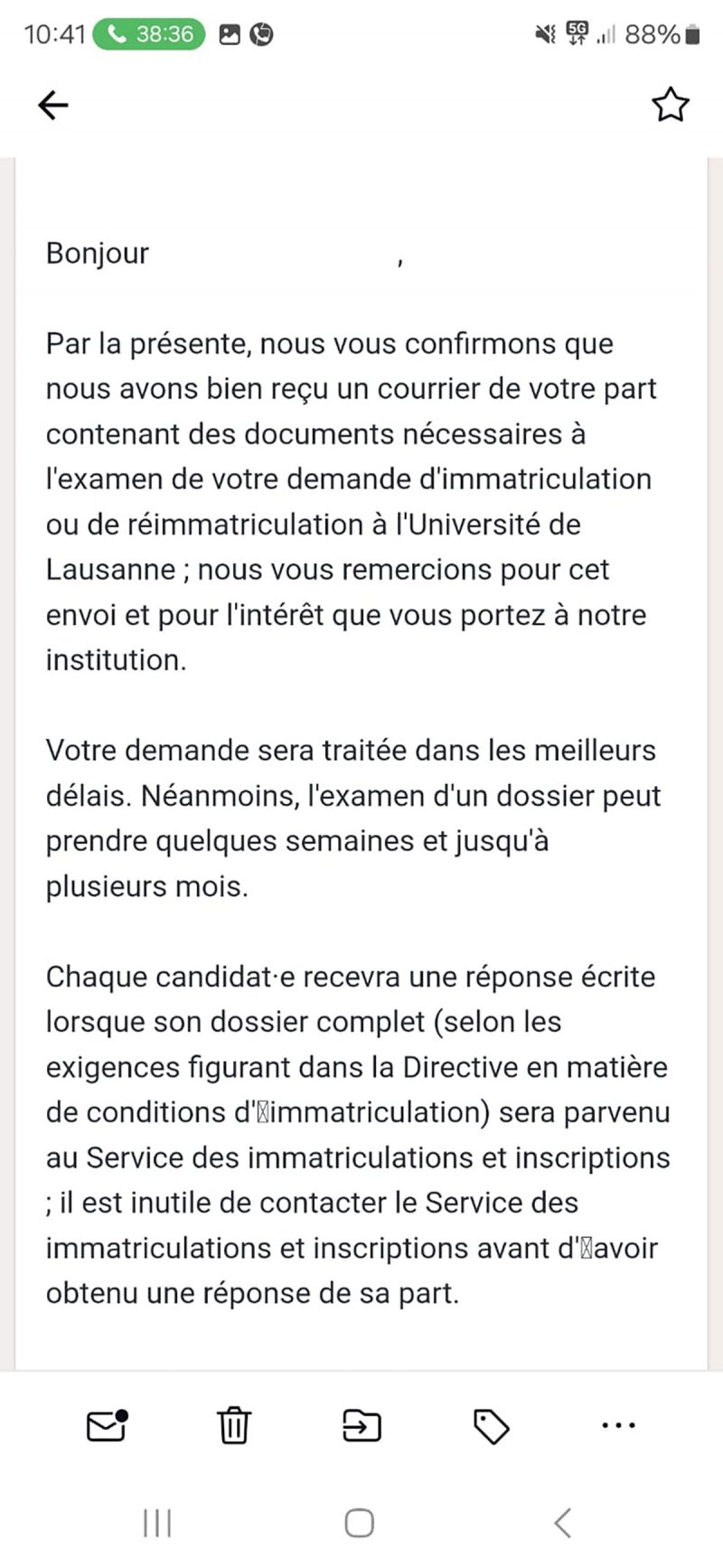This screenshot has height=1568, width=723.
Task: Move the email to a folder
Action: coord(361,1425)
